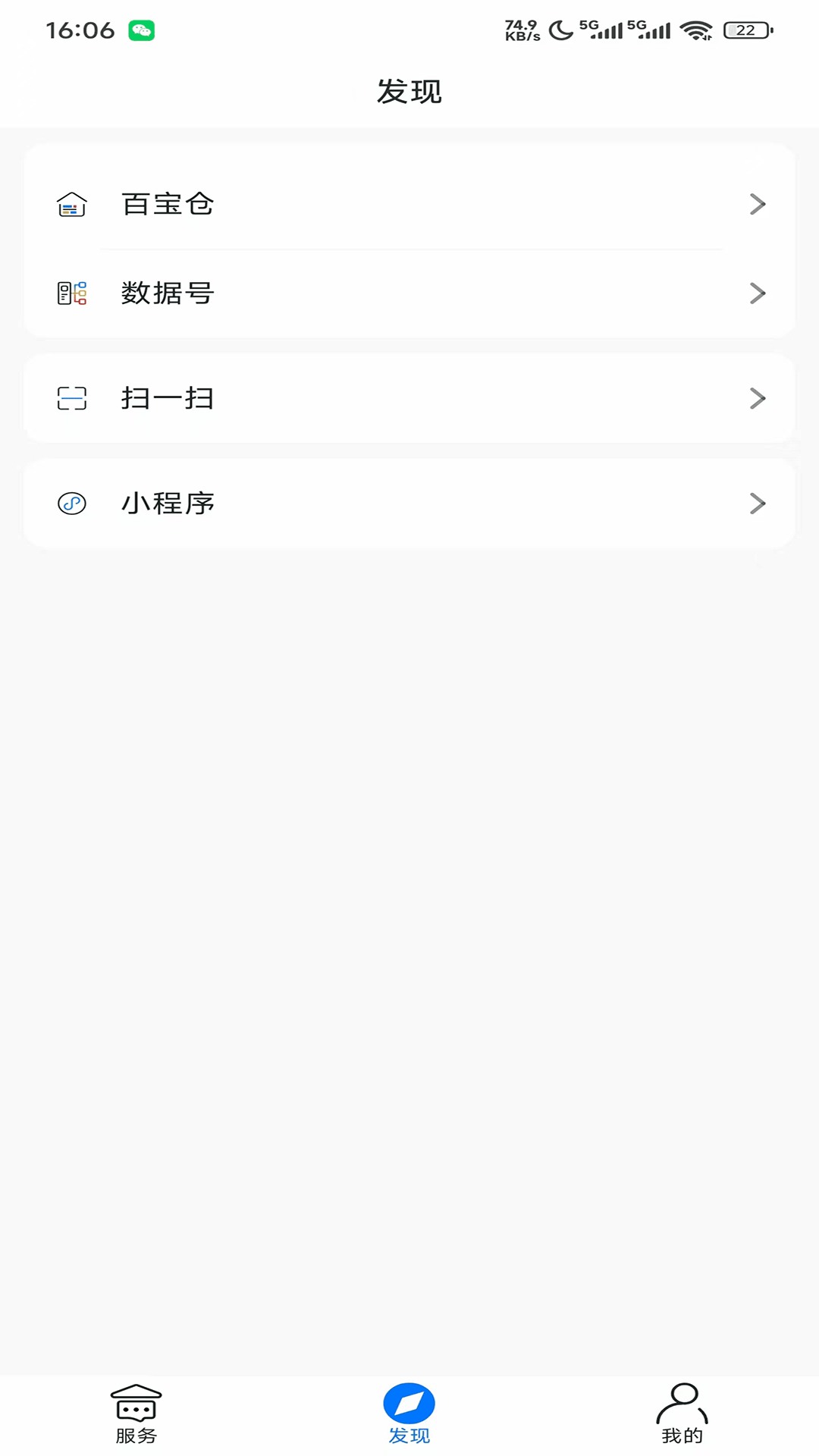Expand the 扫一扫 row chevron

tap(757, 397)
